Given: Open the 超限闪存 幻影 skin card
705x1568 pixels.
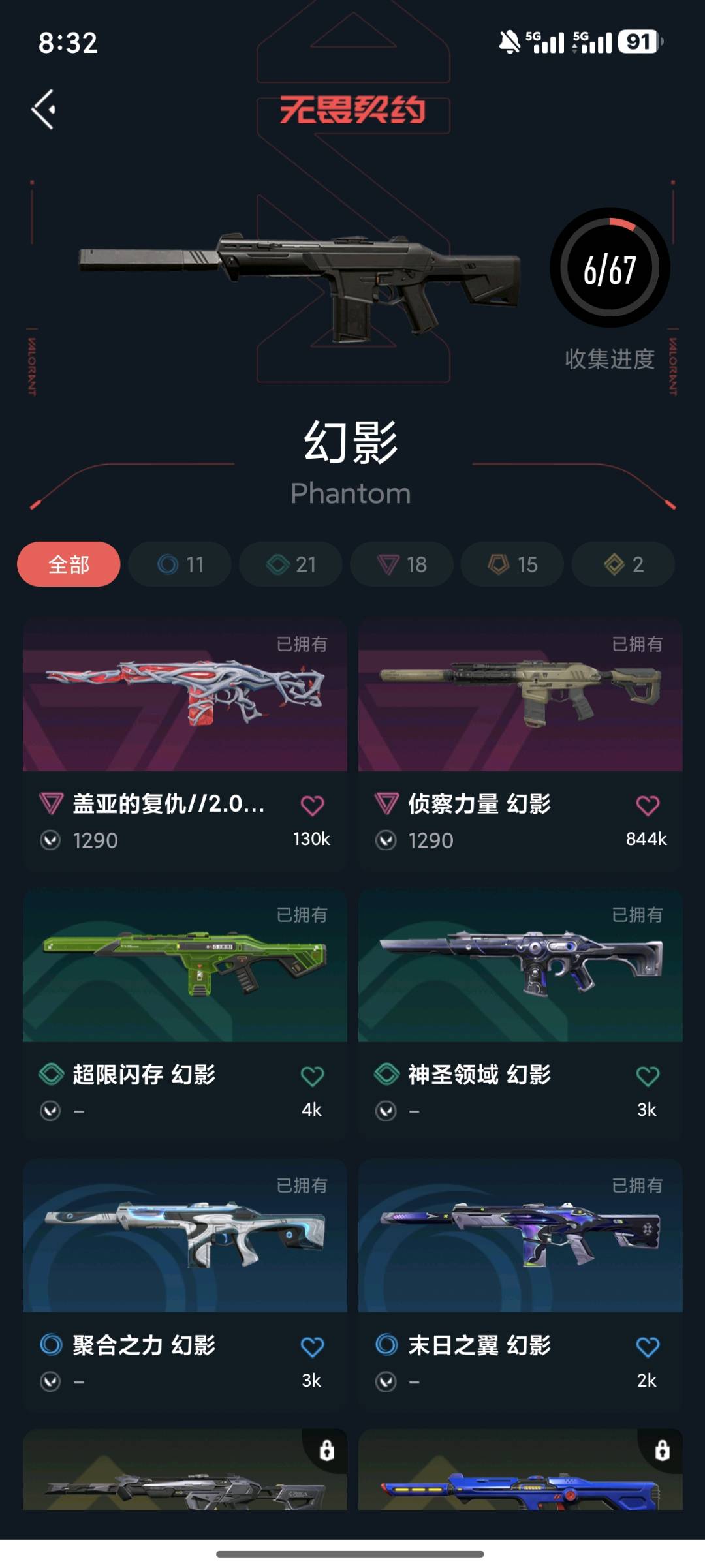Looking at the screenshot, I should pos(185,1015).
